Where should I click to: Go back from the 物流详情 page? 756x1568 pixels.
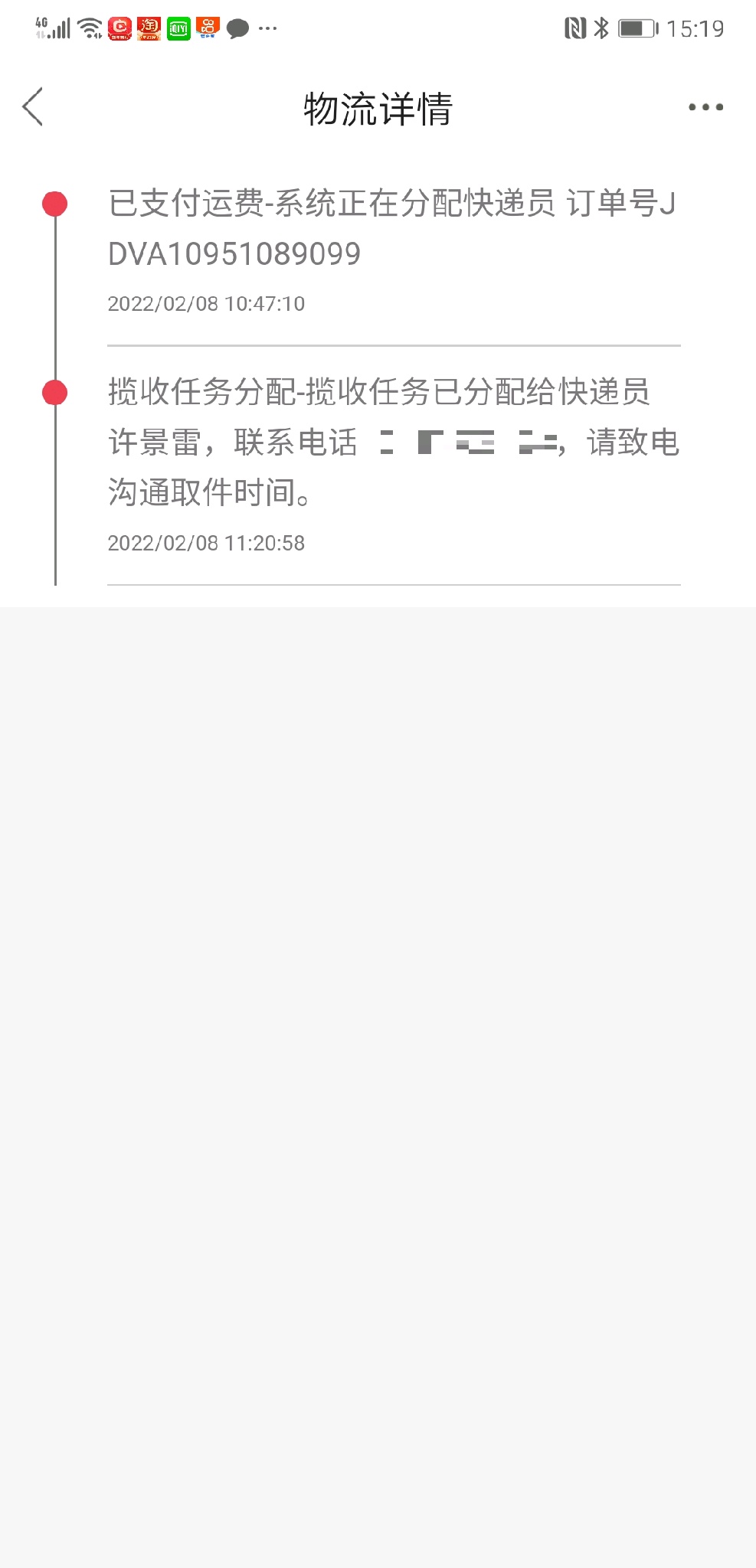[x=33, y=106]
